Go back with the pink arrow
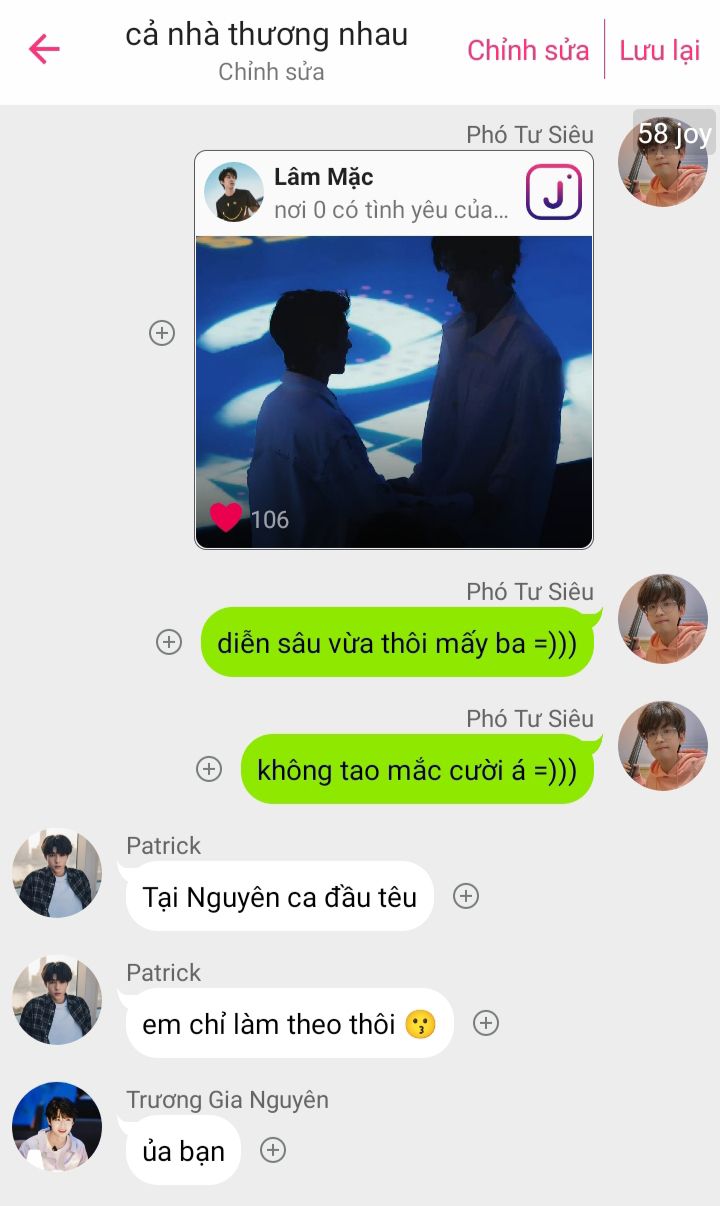720x1206 pixels. pos(45,49)
